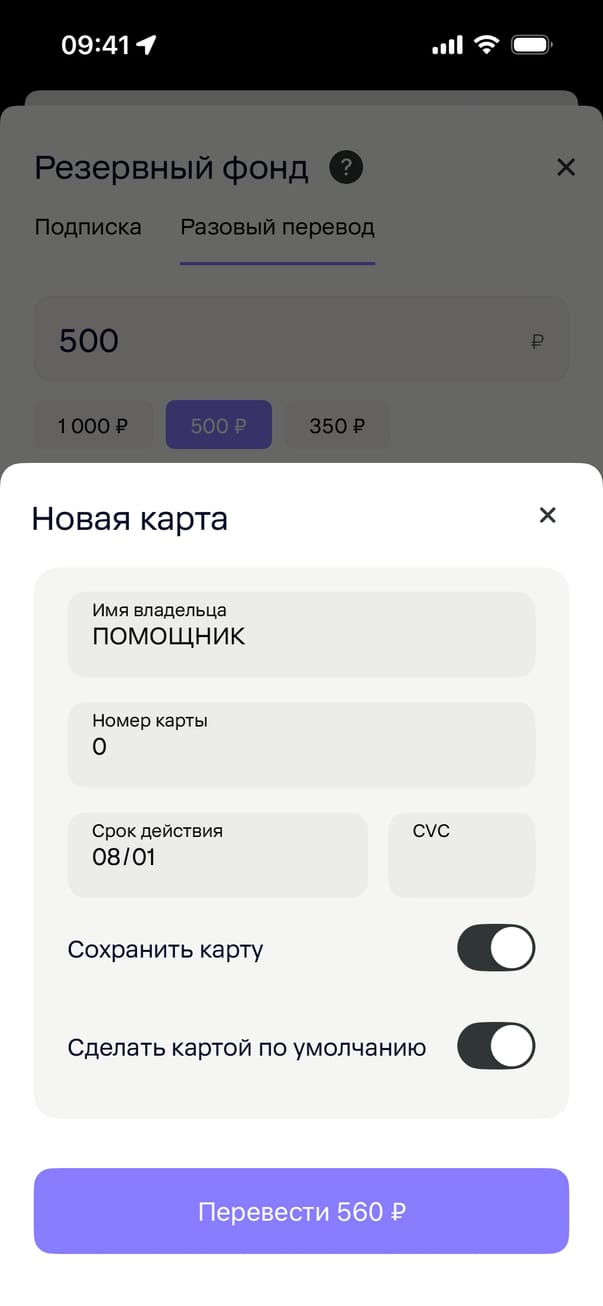The image size is (603, 1306).
Task: Tap the Номер карты field
Action: (x=301, y=744)
